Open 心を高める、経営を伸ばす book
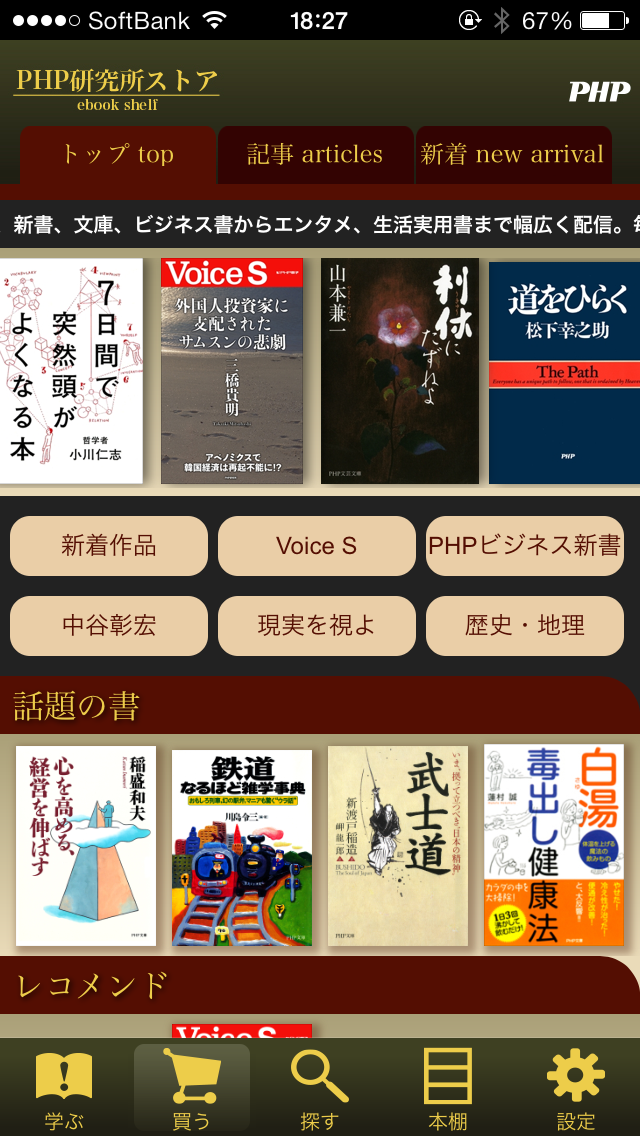 tap(86, 846)
